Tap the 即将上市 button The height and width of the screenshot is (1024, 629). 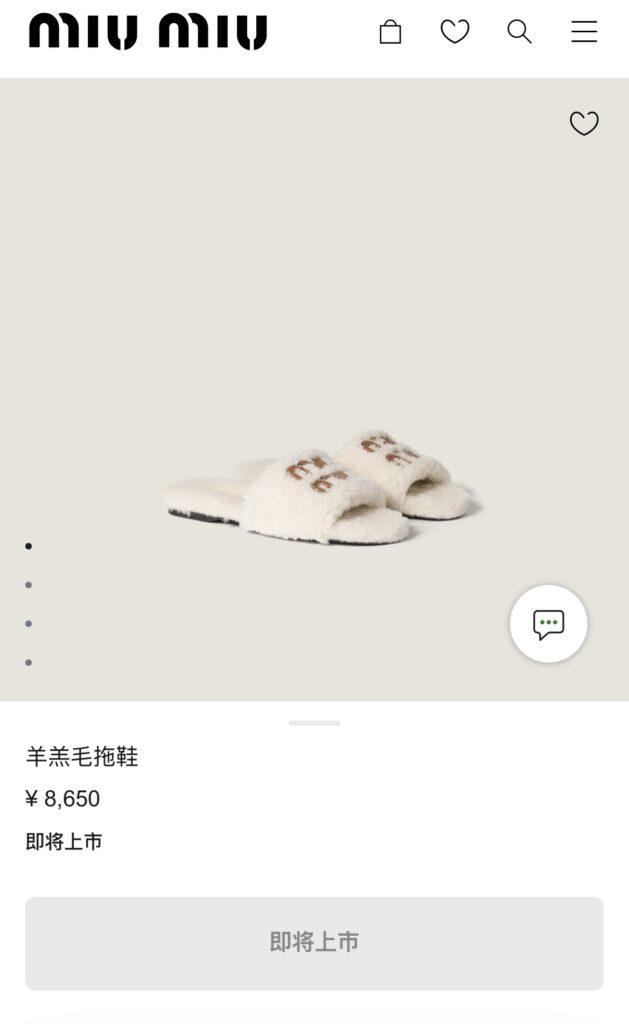click(x=314, y=943)
